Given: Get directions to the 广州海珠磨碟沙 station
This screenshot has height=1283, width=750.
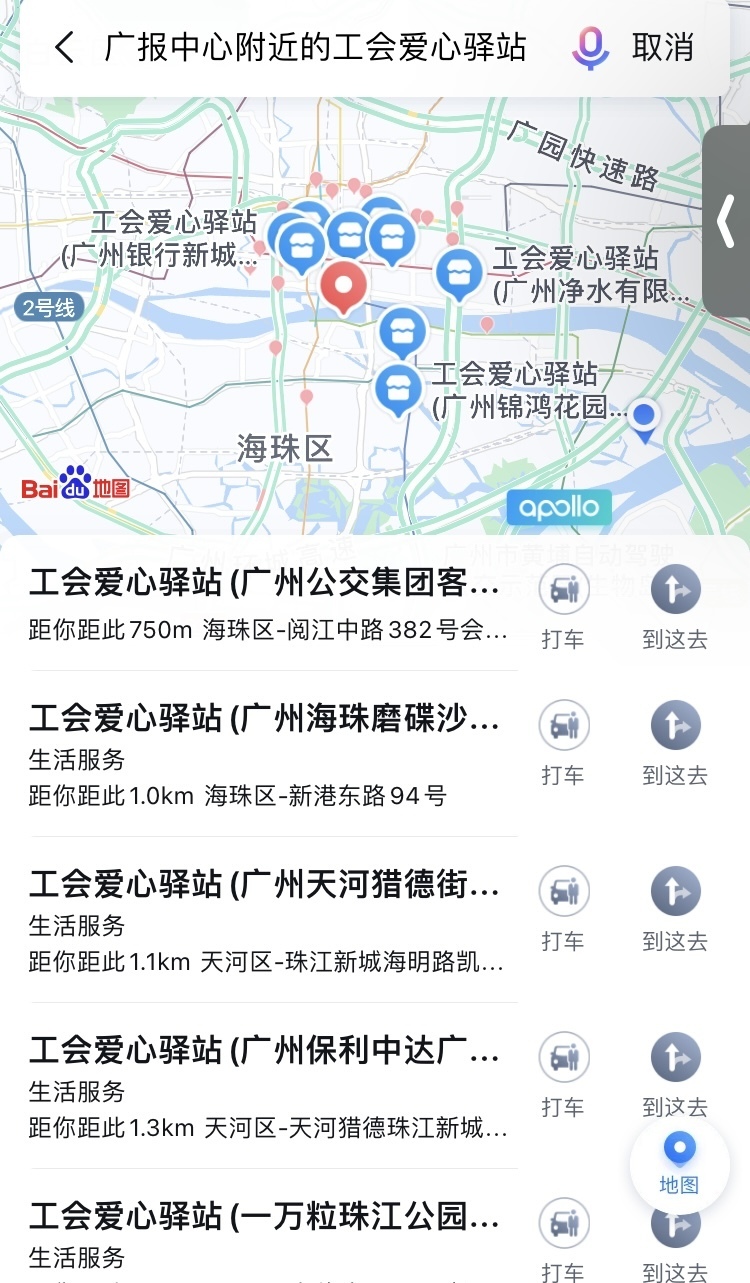Looking at the screenshot, I should coord(675,742).
